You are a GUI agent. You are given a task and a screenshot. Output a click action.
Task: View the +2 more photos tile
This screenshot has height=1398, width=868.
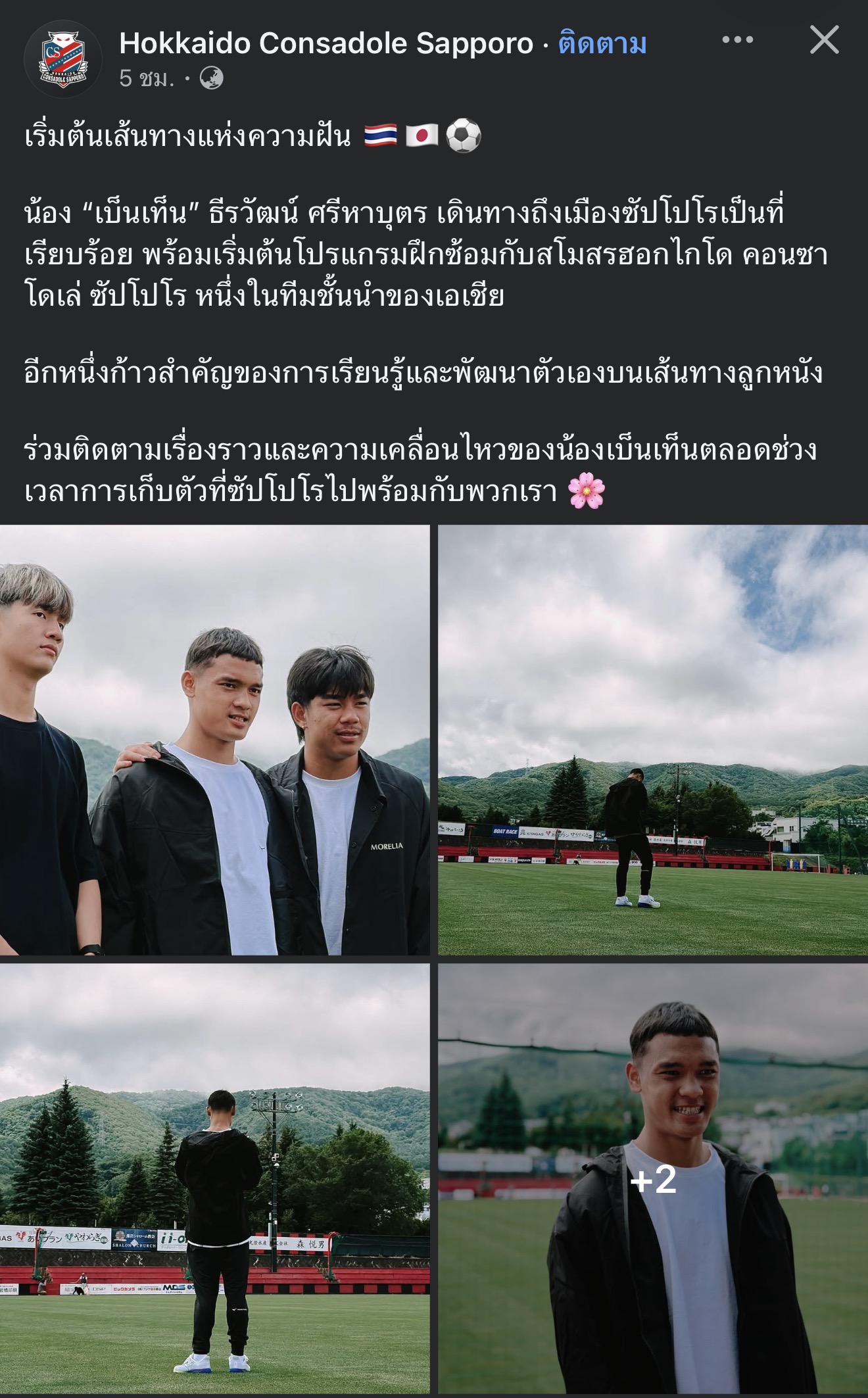(653, 1178)
